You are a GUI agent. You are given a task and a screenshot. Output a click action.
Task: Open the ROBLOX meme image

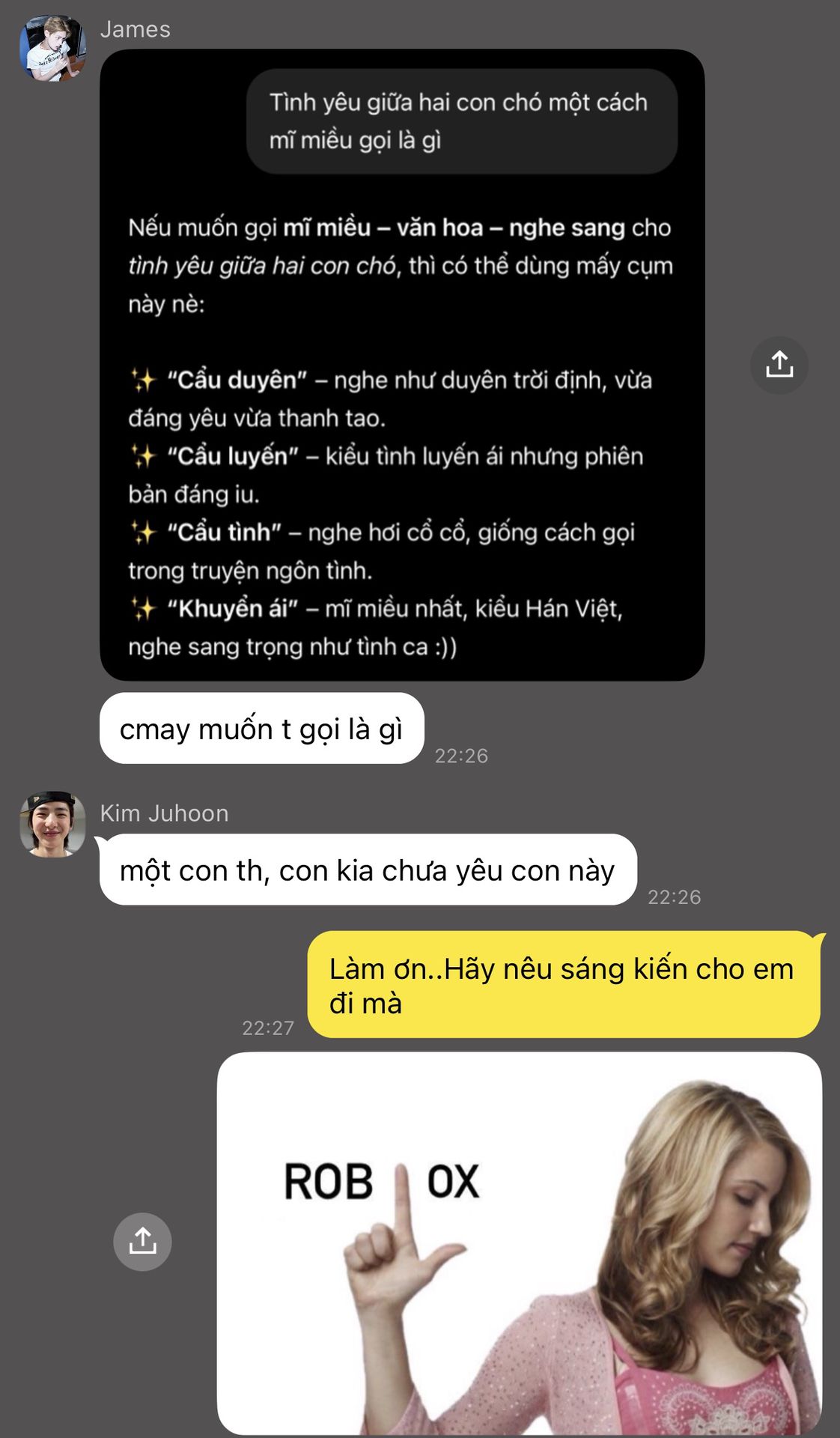(519, 1243)
